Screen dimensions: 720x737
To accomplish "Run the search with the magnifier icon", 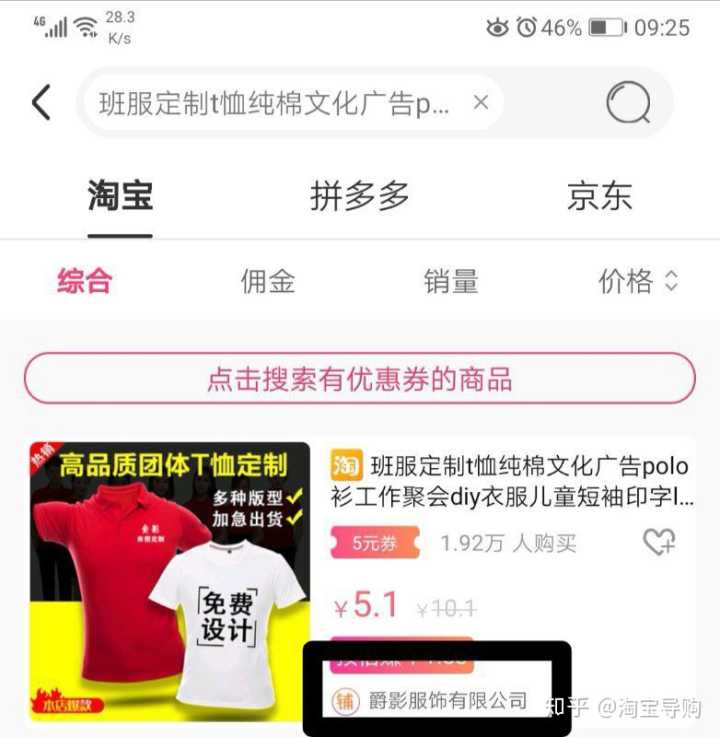I will pos(628,103).
